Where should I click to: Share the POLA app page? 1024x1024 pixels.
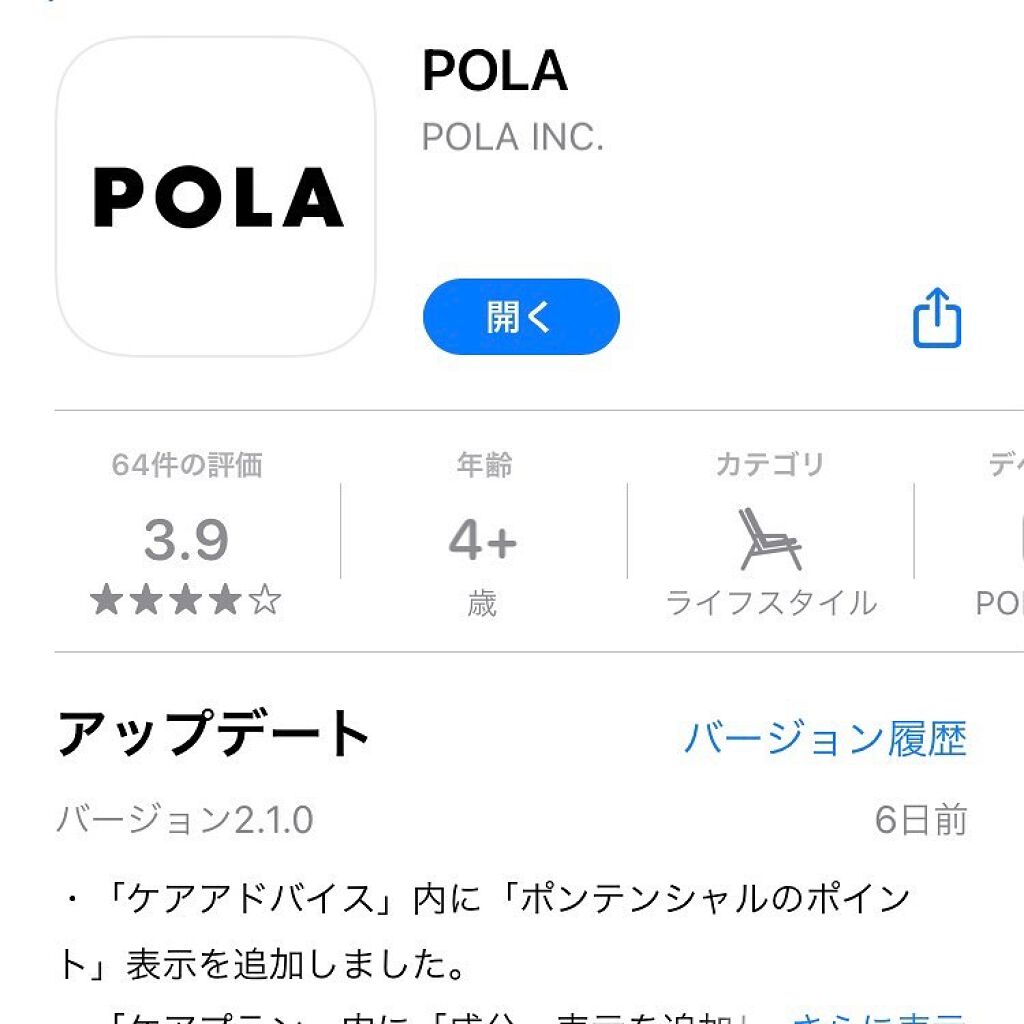[937, 318]
